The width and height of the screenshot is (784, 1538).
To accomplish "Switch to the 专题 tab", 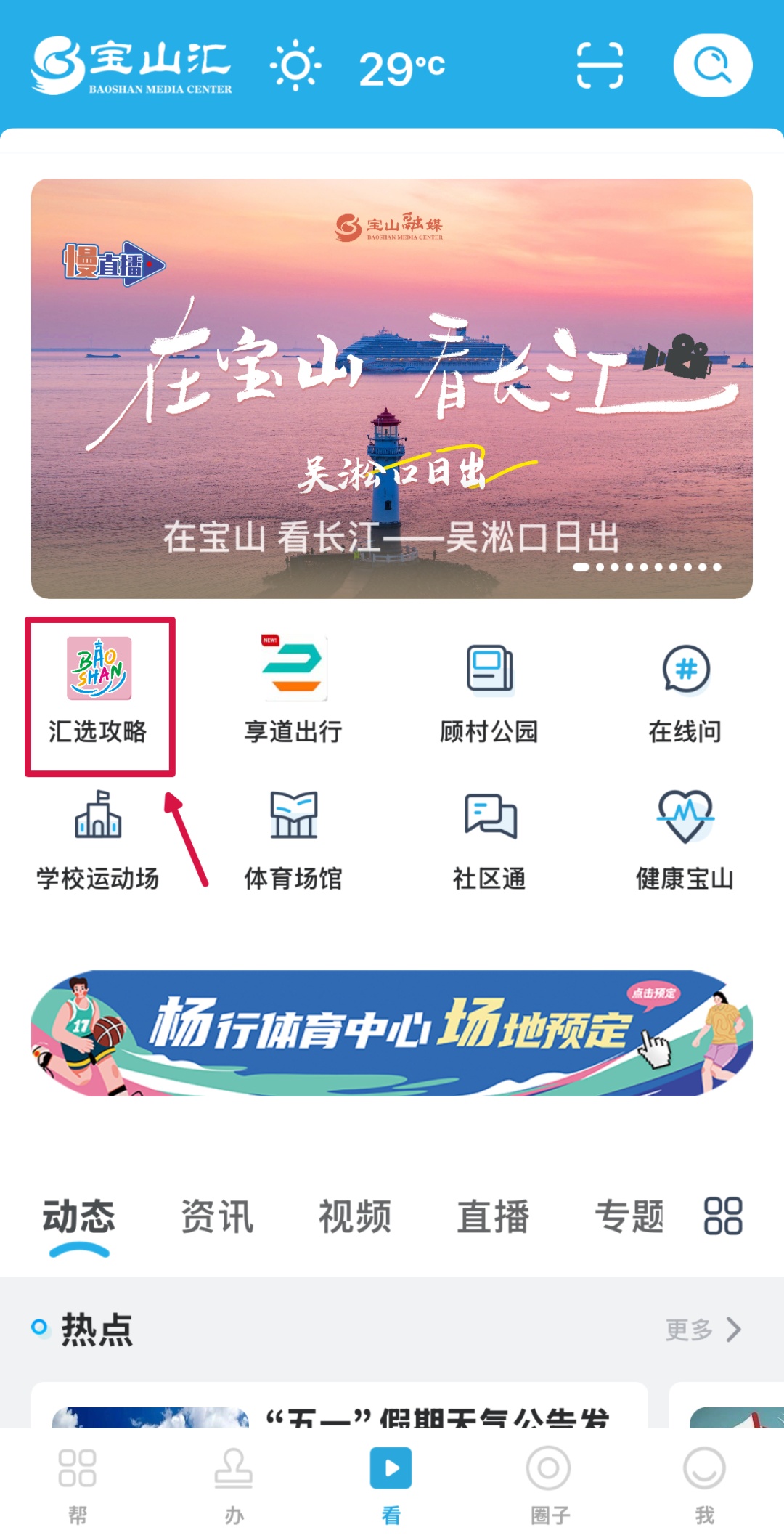I will (629, 1216).
